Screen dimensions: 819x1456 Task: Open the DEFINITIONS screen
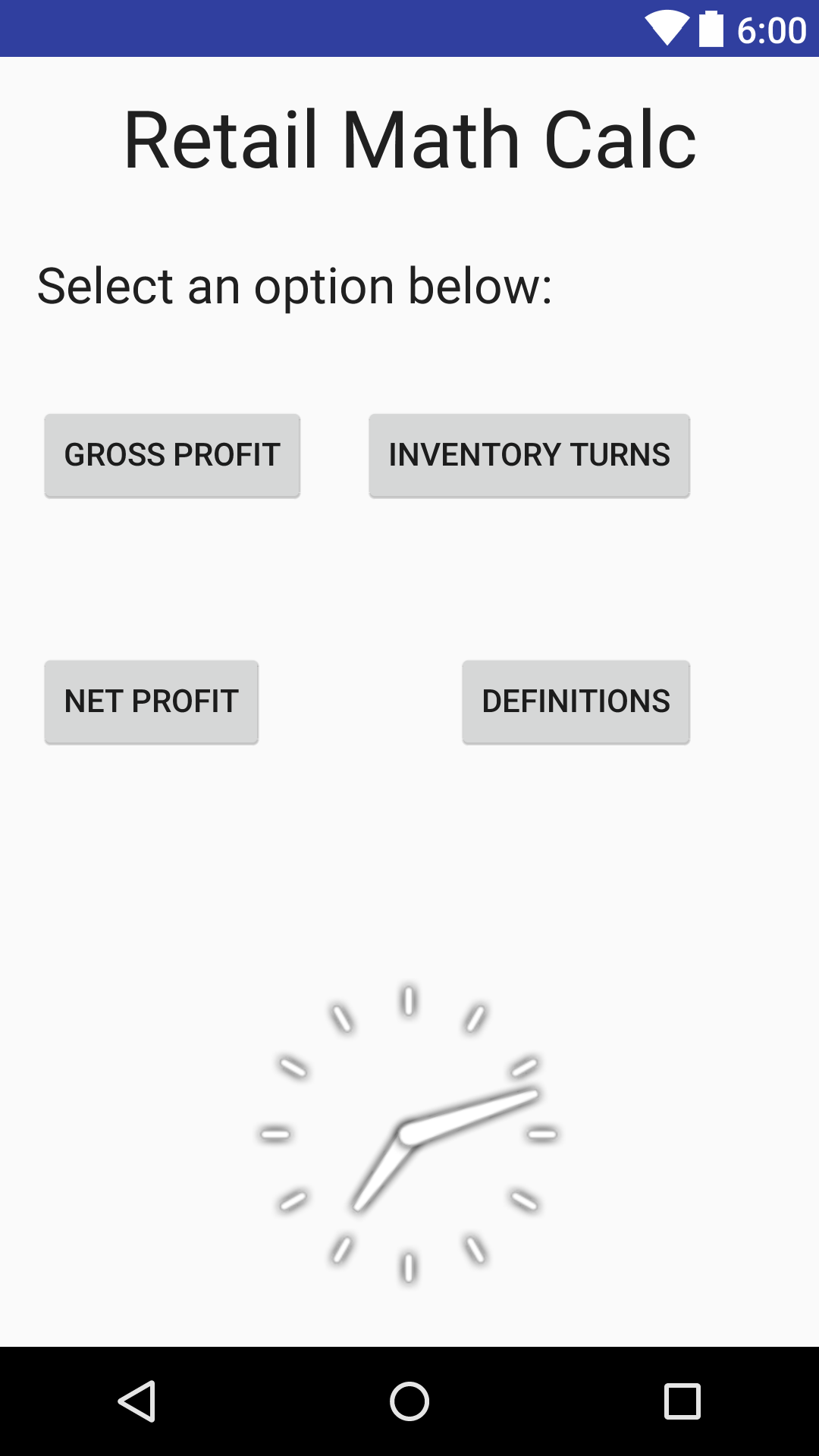point(576,701)
